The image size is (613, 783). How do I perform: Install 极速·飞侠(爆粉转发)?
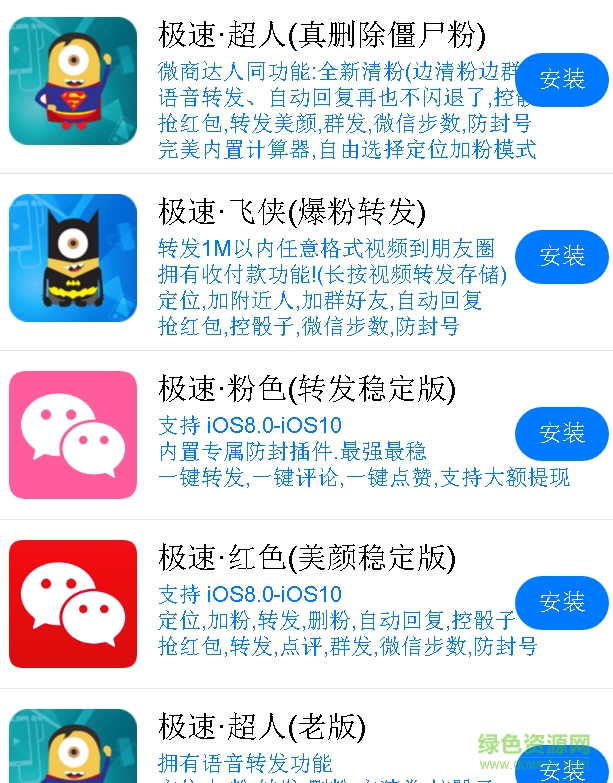[x=561, y=256]
